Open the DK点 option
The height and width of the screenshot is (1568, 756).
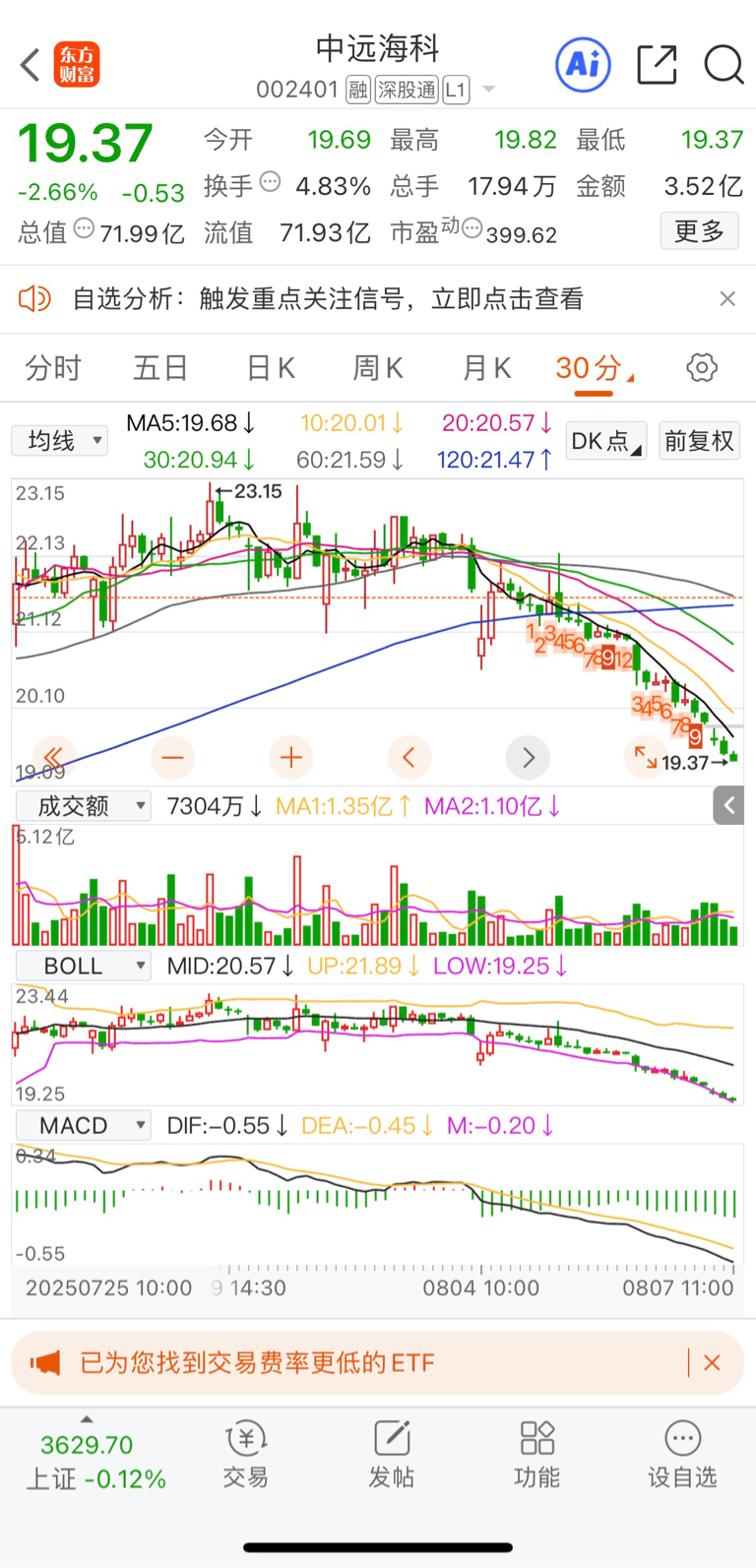coord(606,441)
